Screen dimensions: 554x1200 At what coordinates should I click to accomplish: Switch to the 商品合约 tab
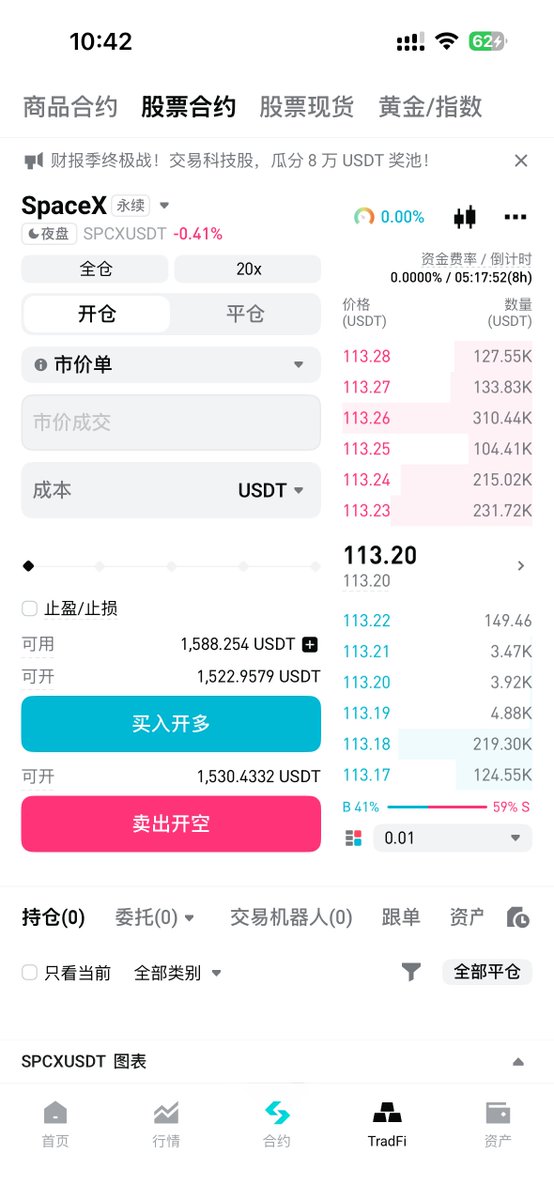pyautogui.click(x=70, y=107)
